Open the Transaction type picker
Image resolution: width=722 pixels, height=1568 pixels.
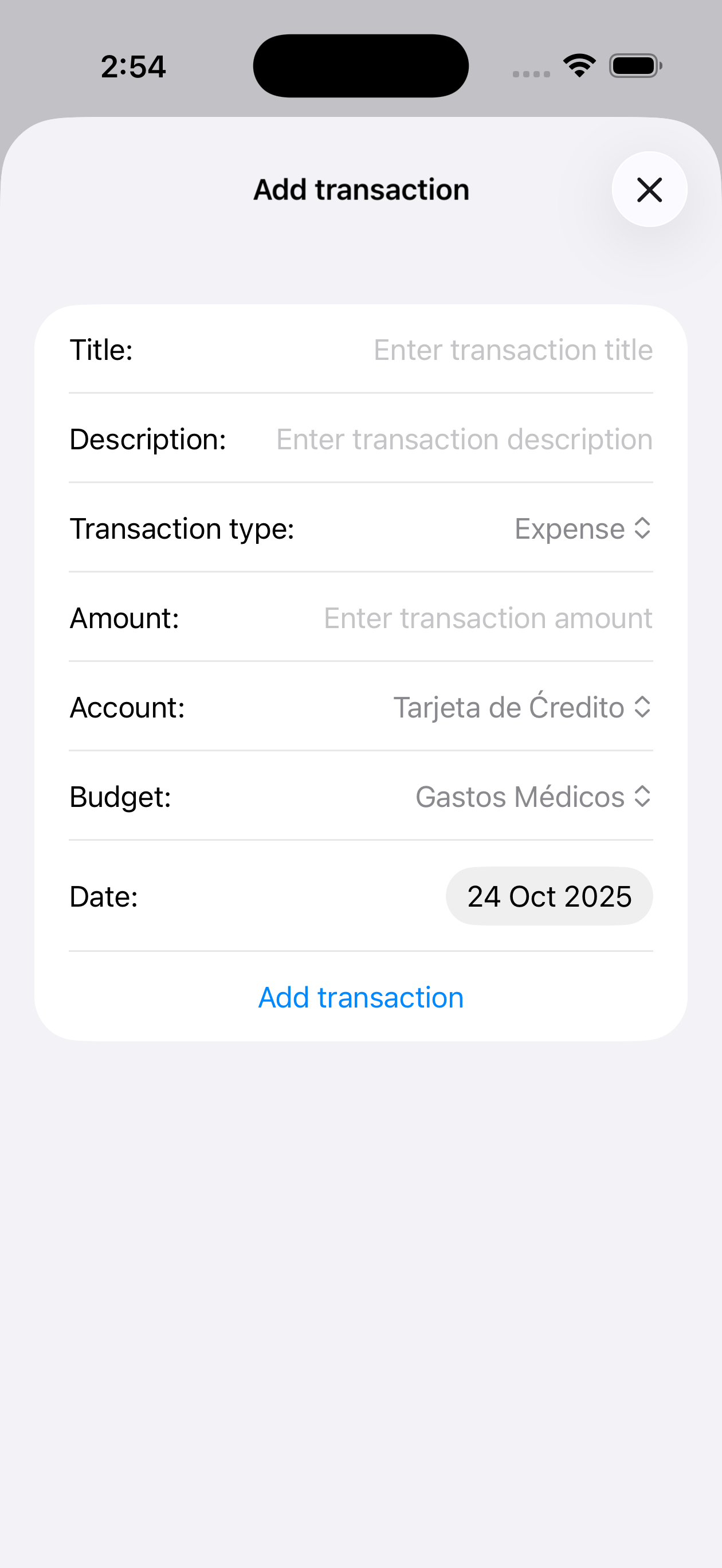(x=583, y=528)
